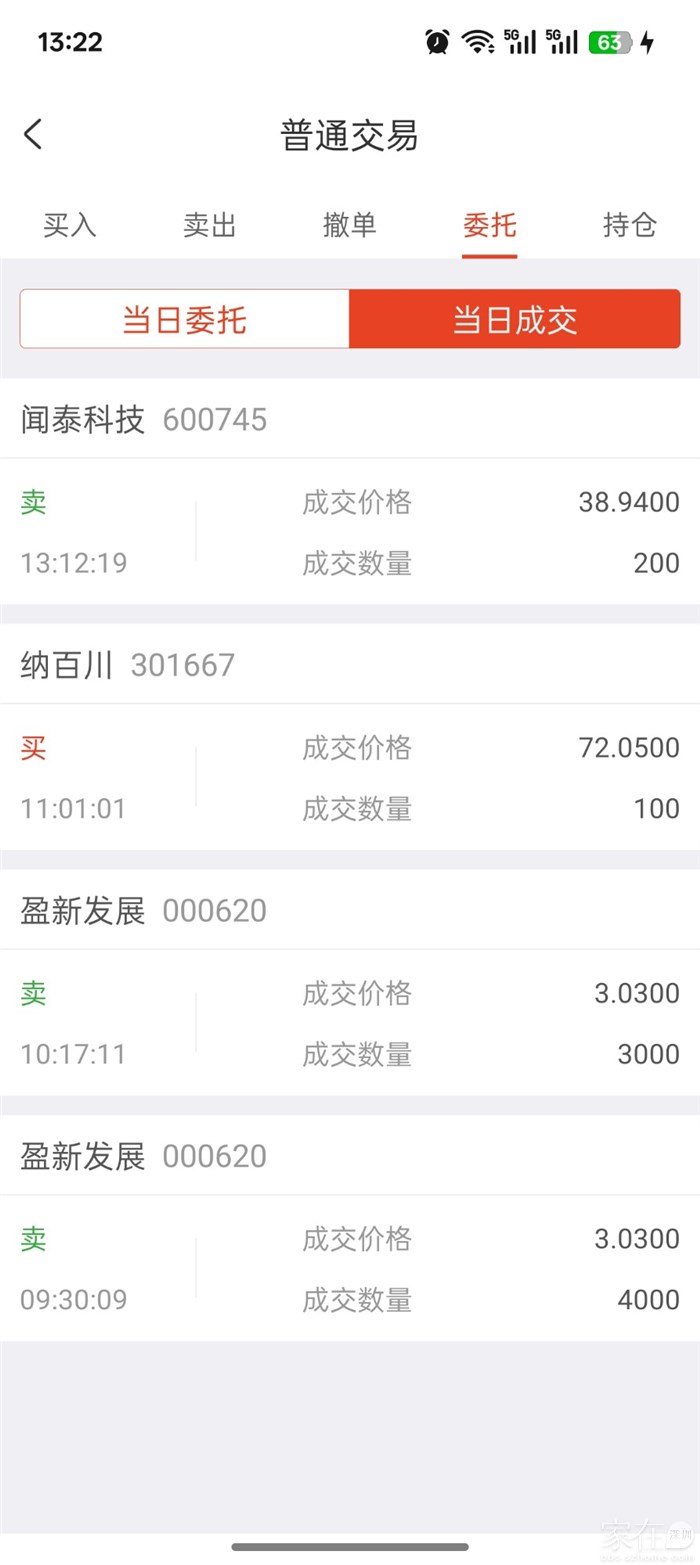
Task: Go back from 普通交易 screen
Action: tap(33, 134)
